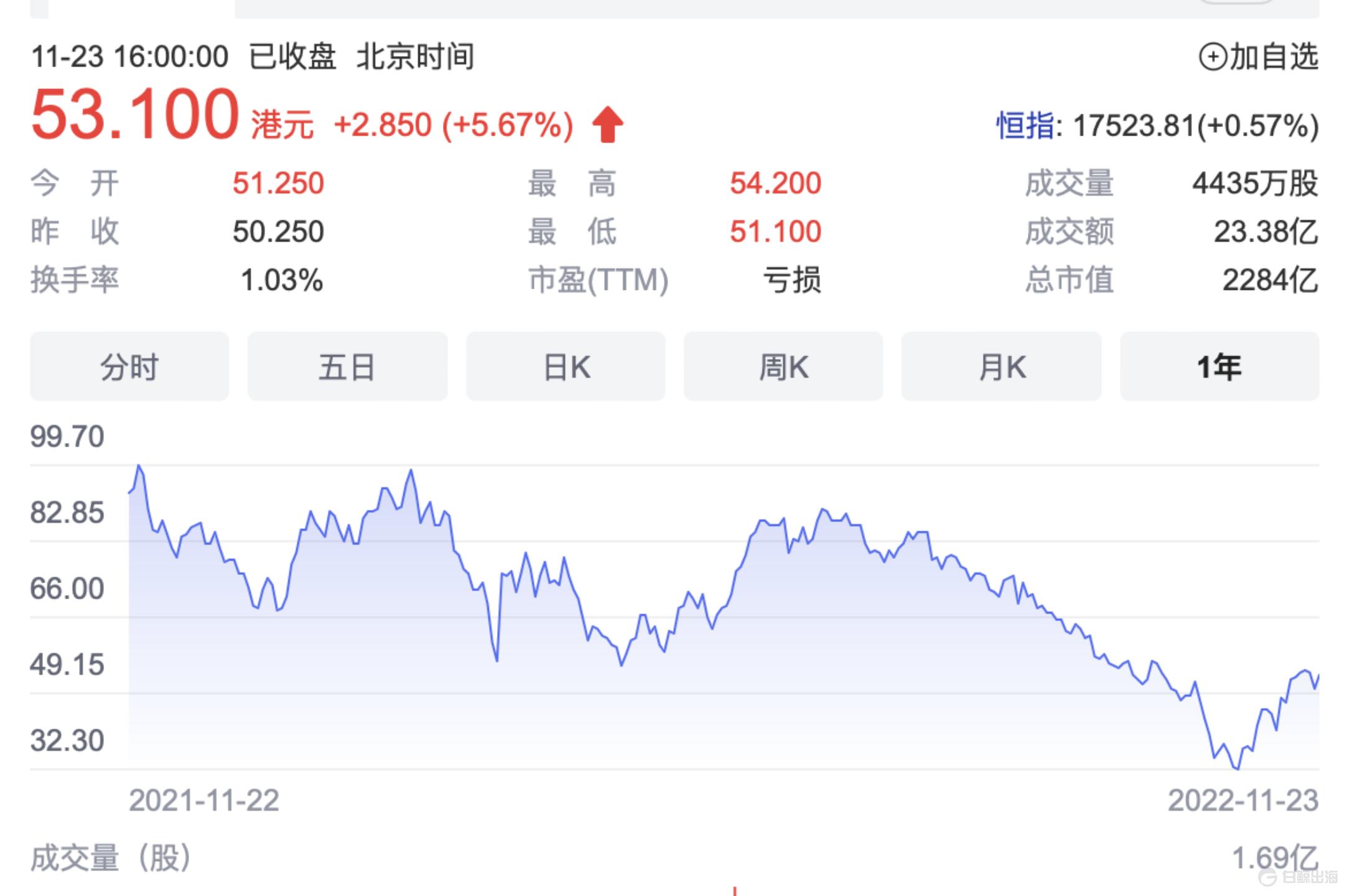Select the 五日 chart view
This screenshot has width=1347, height=896.
tap(347, 366)
